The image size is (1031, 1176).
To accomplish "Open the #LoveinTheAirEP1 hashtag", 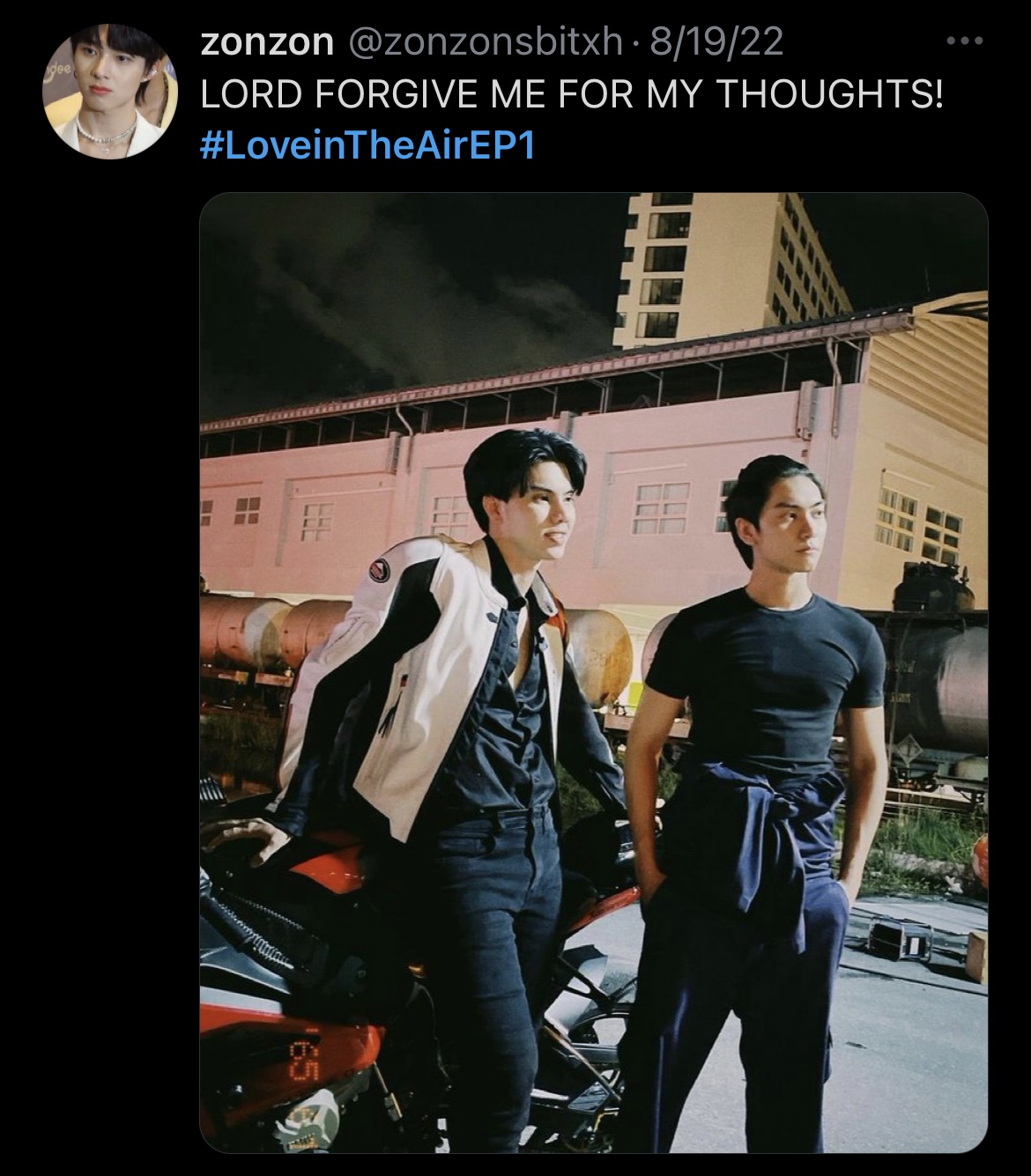I will [x=367, y=145].
